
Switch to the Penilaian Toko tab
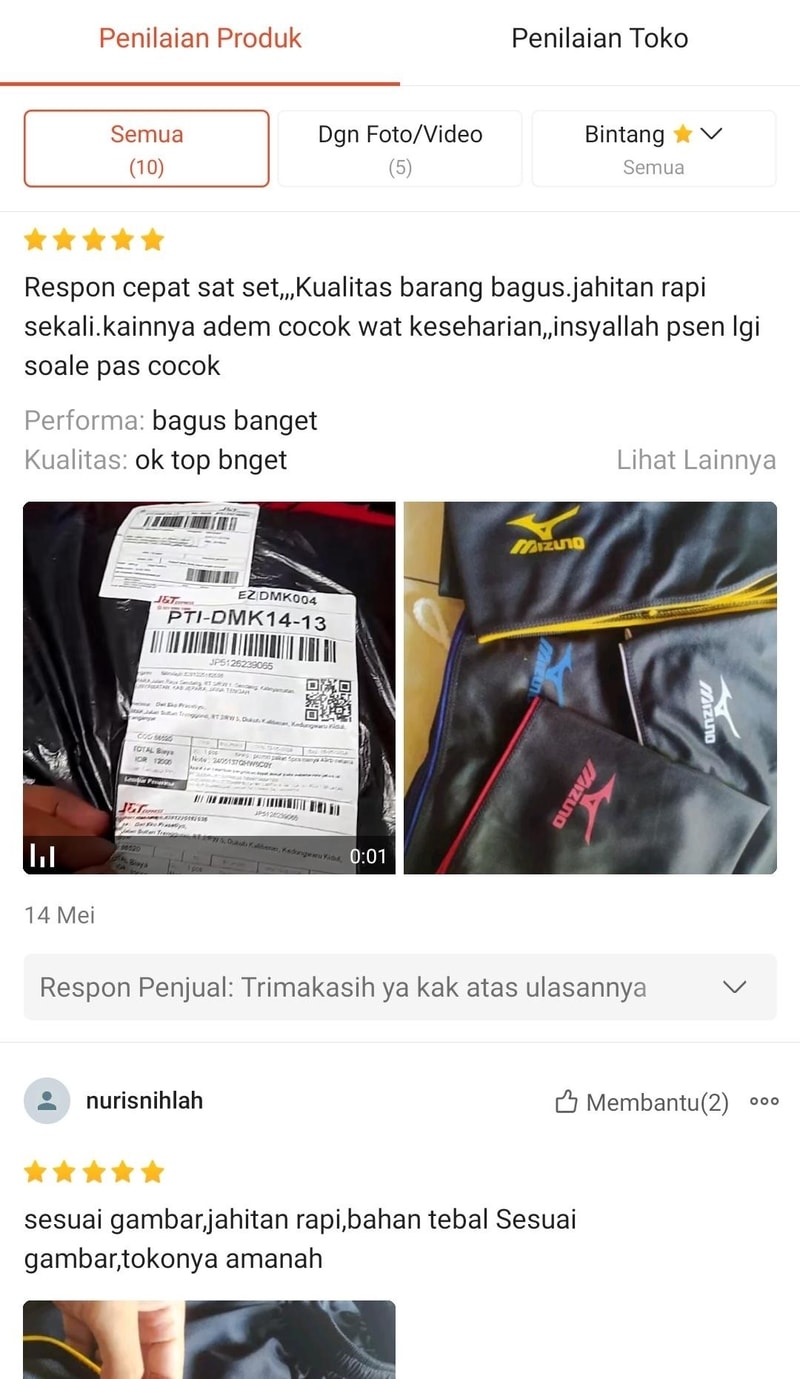point(599,39)
